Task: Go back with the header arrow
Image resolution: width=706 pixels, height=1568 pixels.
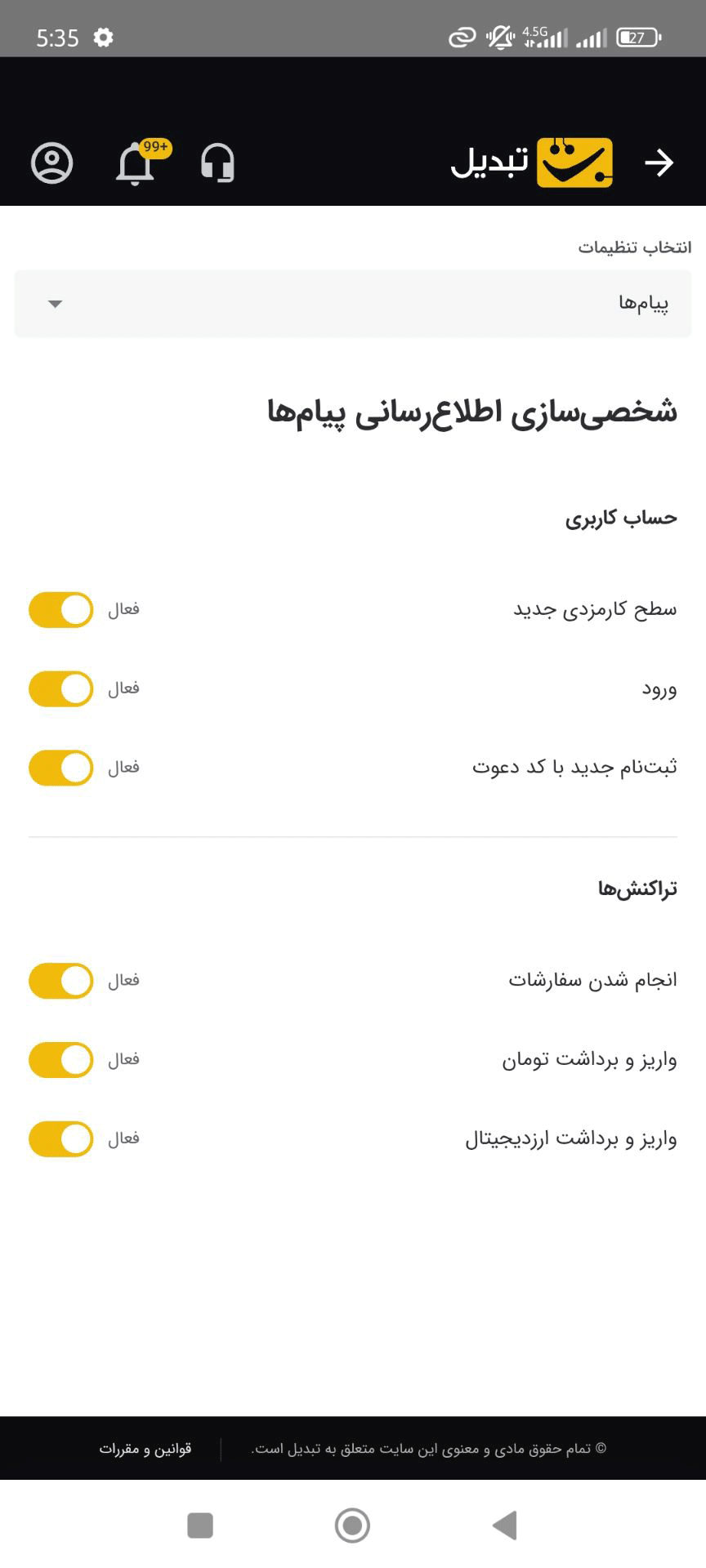Action: pos(659,163)
